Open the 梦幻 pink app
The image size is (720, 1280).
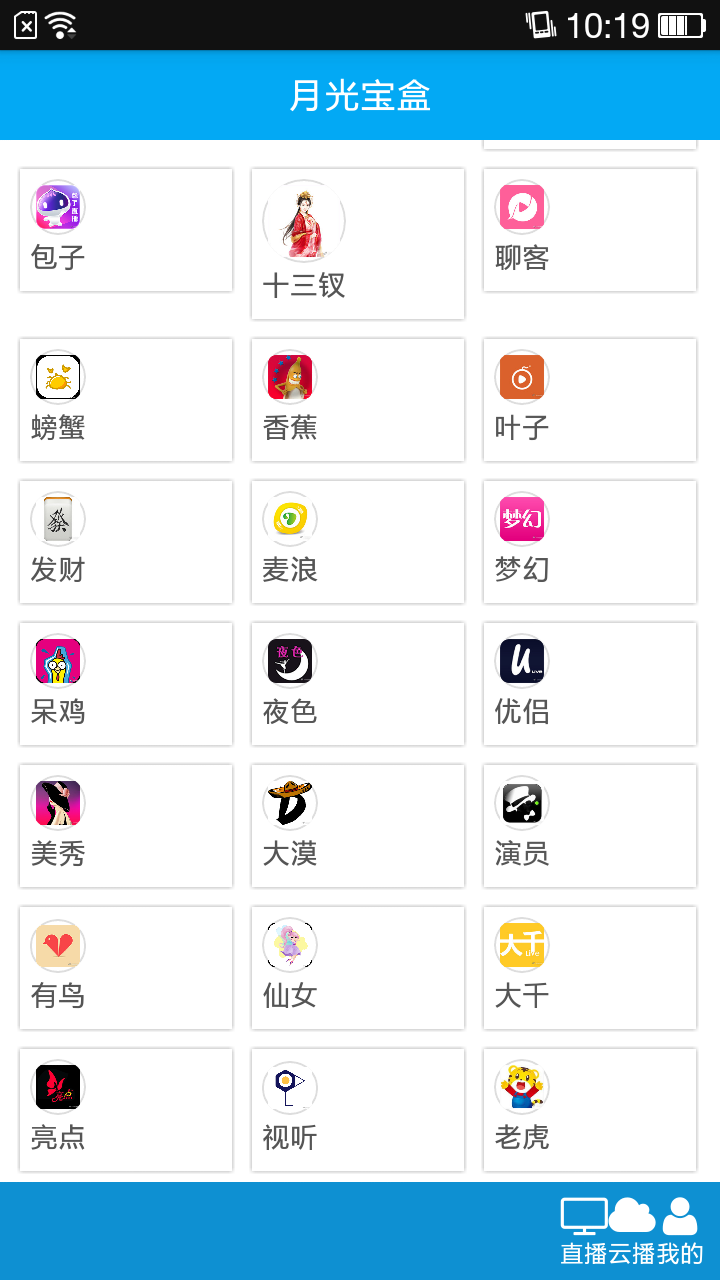pyautogui.click(x=589, y=542)
